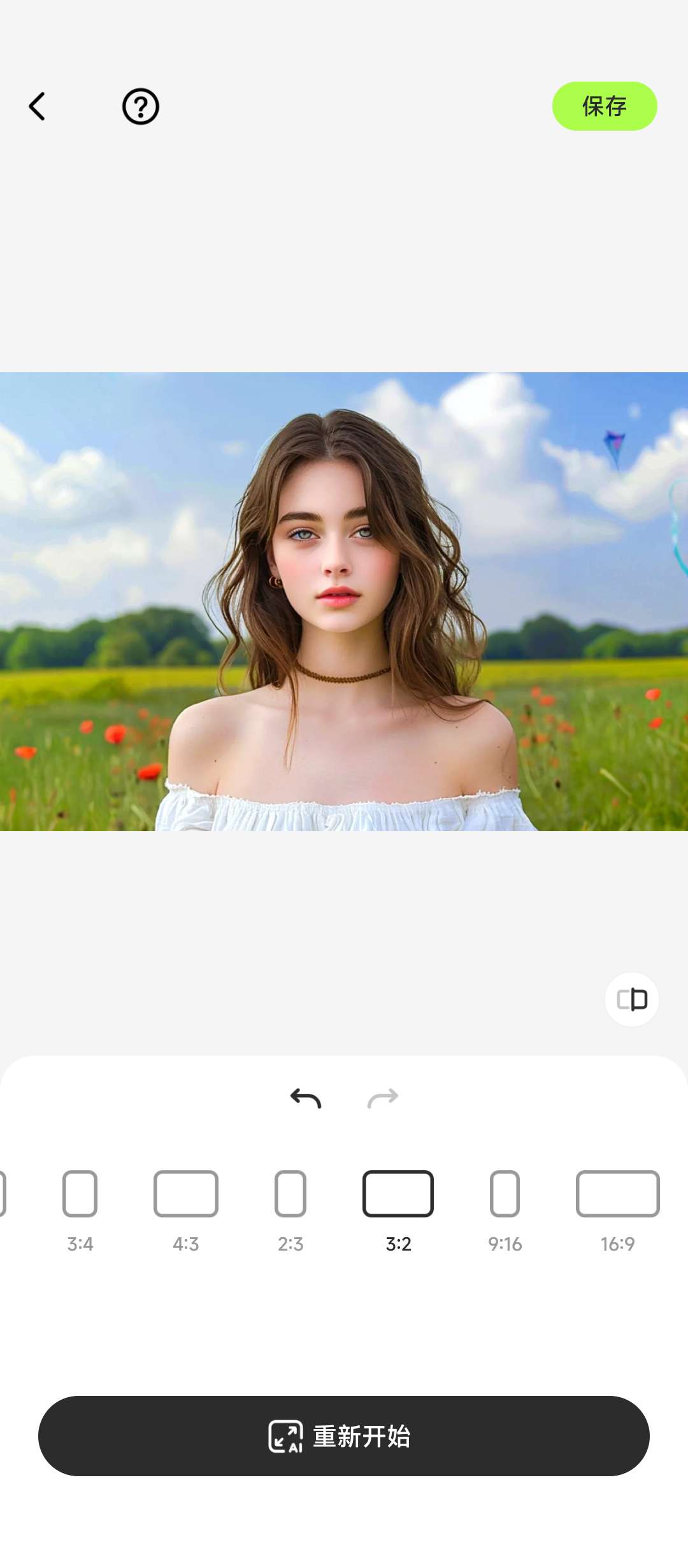Tap the 保存 save button
Viewport: 688px width, 1568px height.
pyautogui.click(x=604, y=106)
